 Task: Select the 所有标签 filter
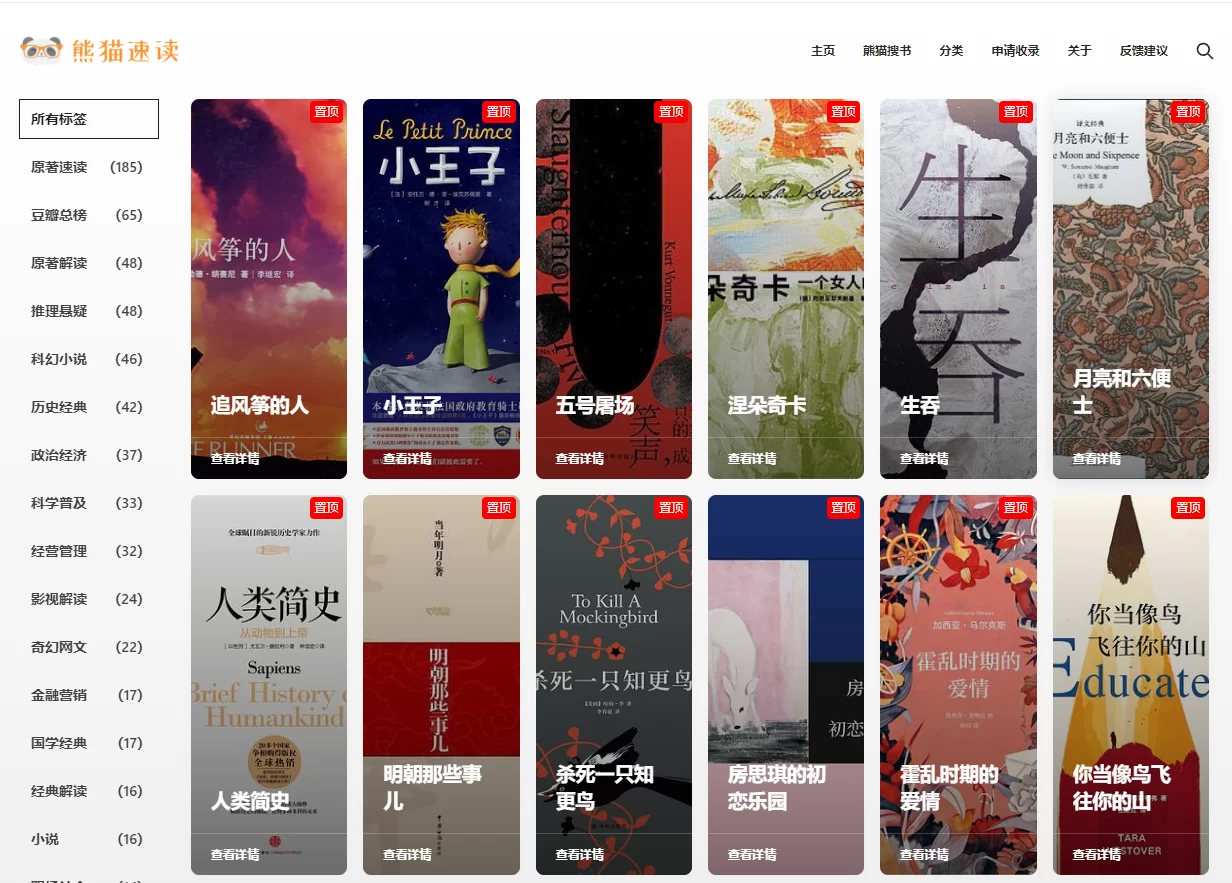89,119
